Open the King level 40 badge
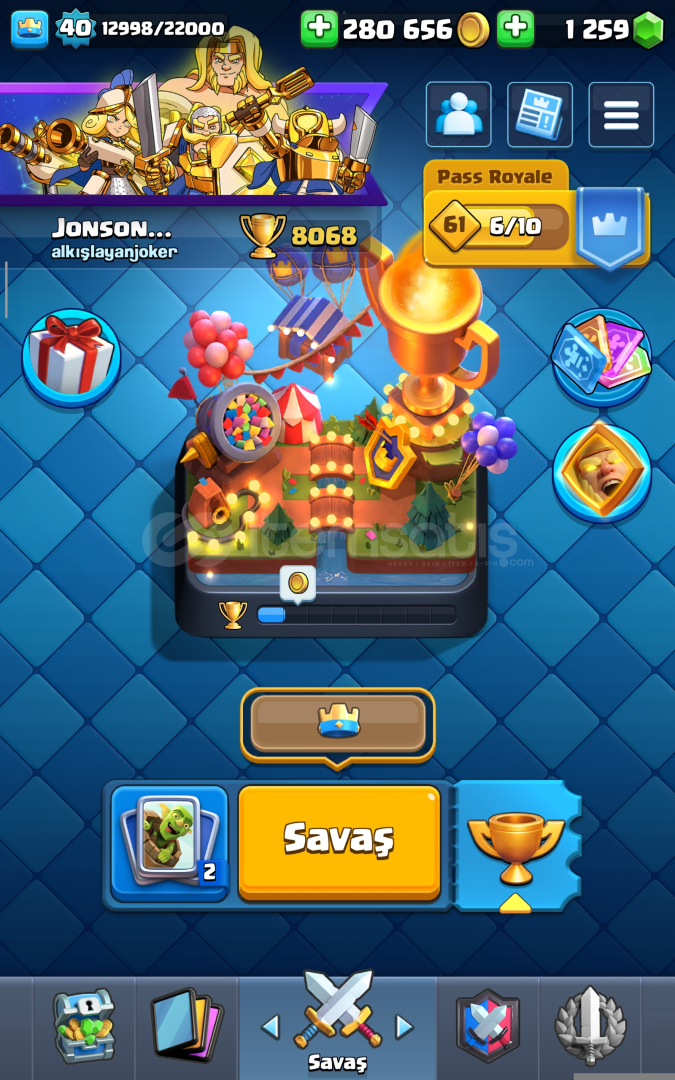675x1080 pixels. [75, 28]
